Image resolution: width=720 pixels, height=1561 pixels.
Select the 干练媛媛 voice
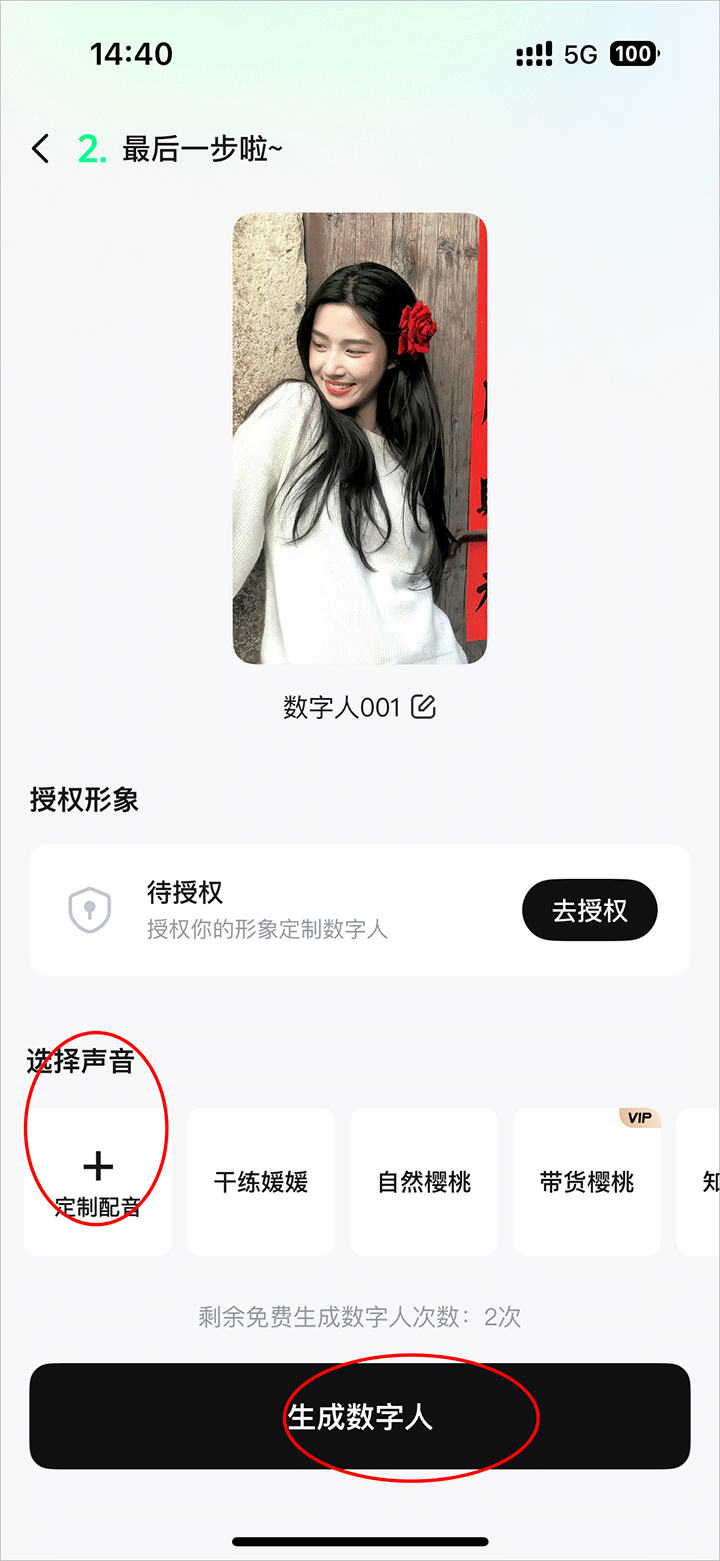coord(261,1181)
